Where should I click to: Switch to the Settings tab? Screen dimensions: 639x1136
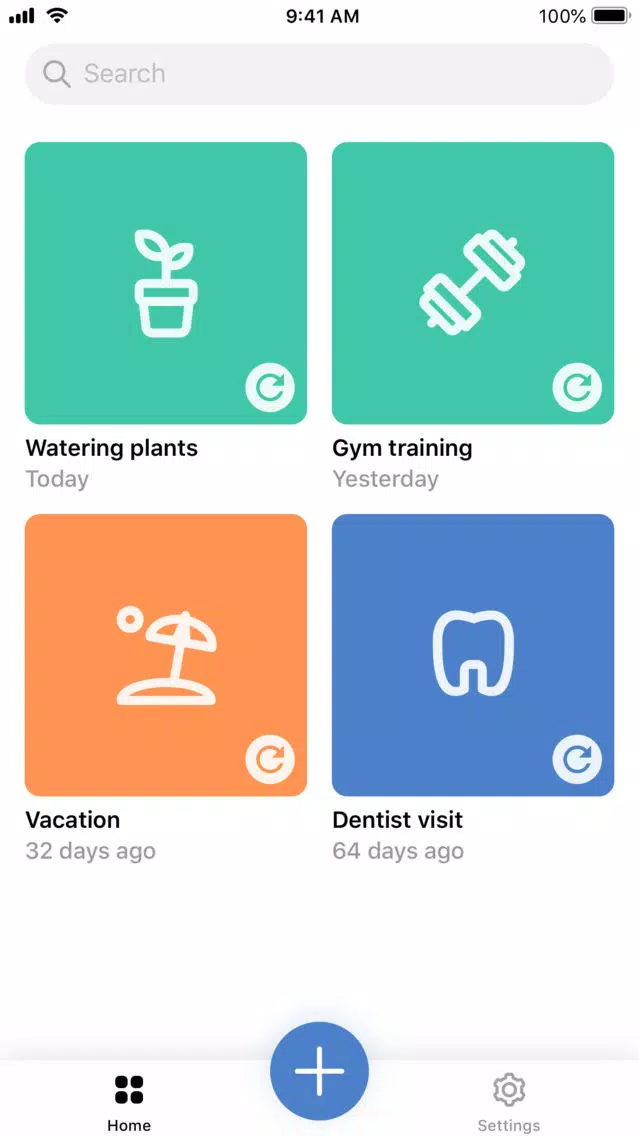[x=509, y=1103]
